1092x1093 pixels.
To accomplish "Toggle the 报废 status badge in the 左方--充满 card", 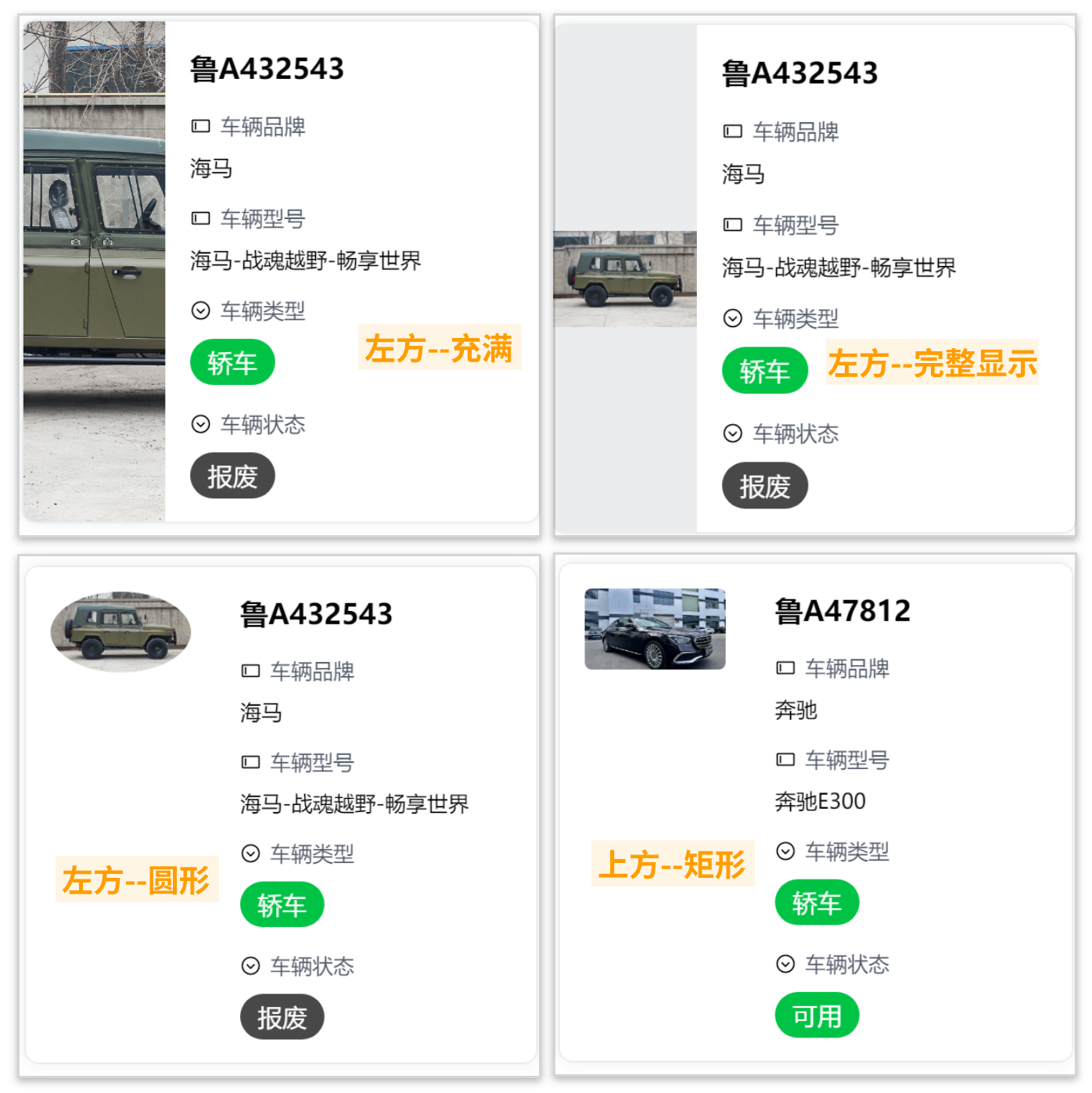I will [232, 475].
